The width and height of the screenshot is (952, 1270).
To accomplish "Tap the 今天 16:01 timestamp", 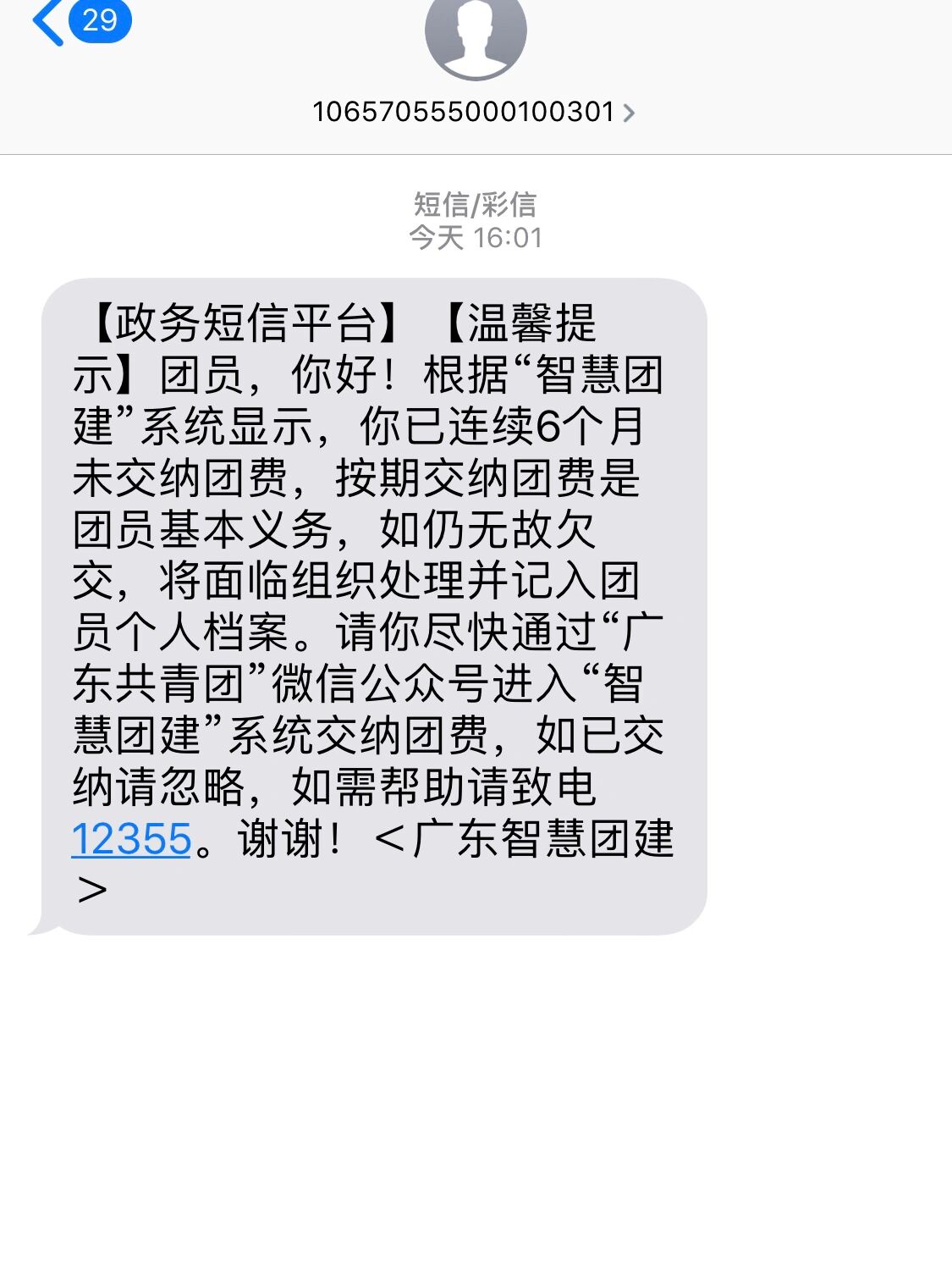I will click(476, 239).
